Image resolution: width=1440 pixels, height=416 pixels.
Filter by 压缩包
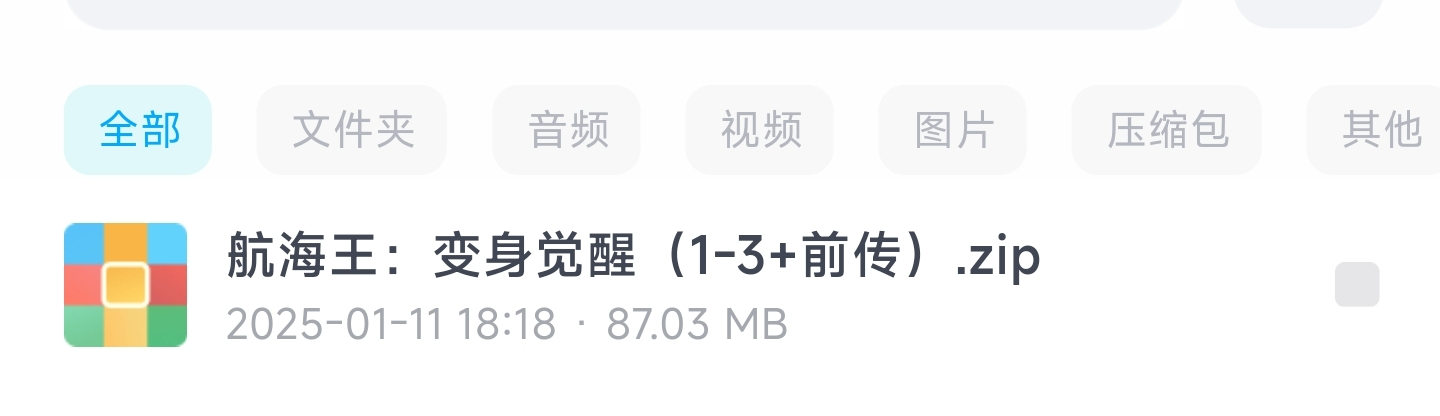(1167, 130)
